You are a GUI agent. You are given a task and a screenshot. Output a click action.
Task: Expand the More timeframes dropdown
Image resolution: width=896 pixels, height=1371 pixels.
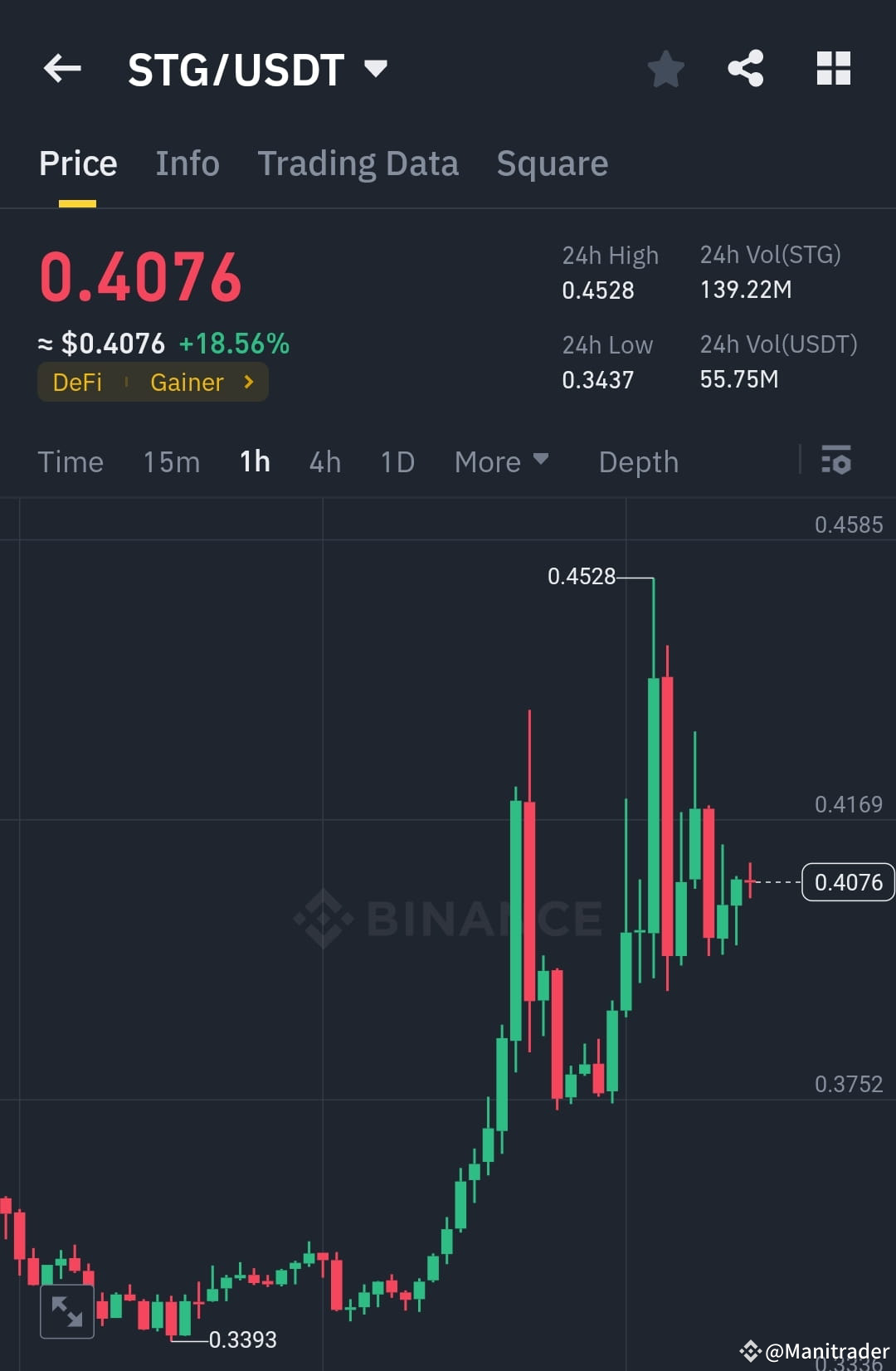(502, 461)
